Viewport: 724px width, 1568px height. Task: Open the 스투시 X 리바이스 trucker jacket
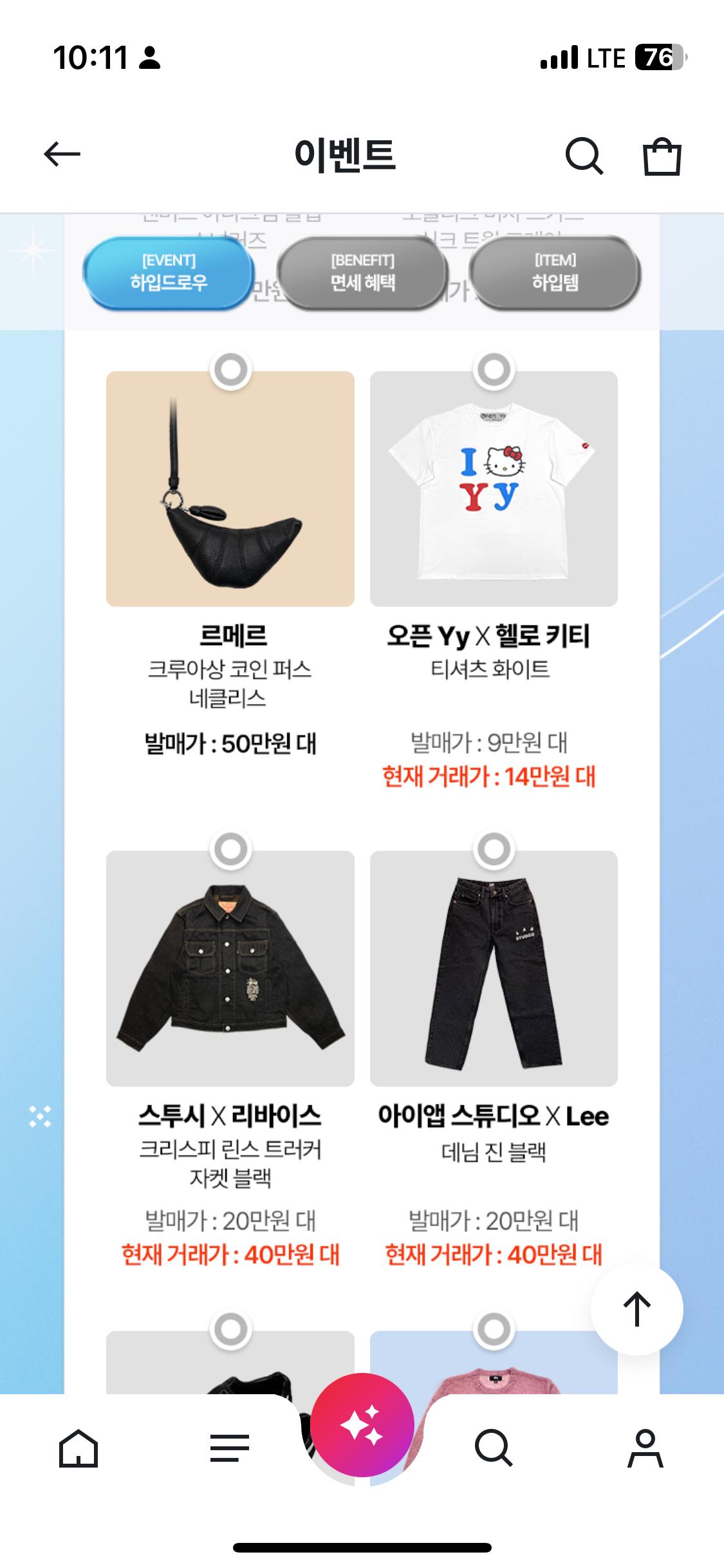point(230,968)
